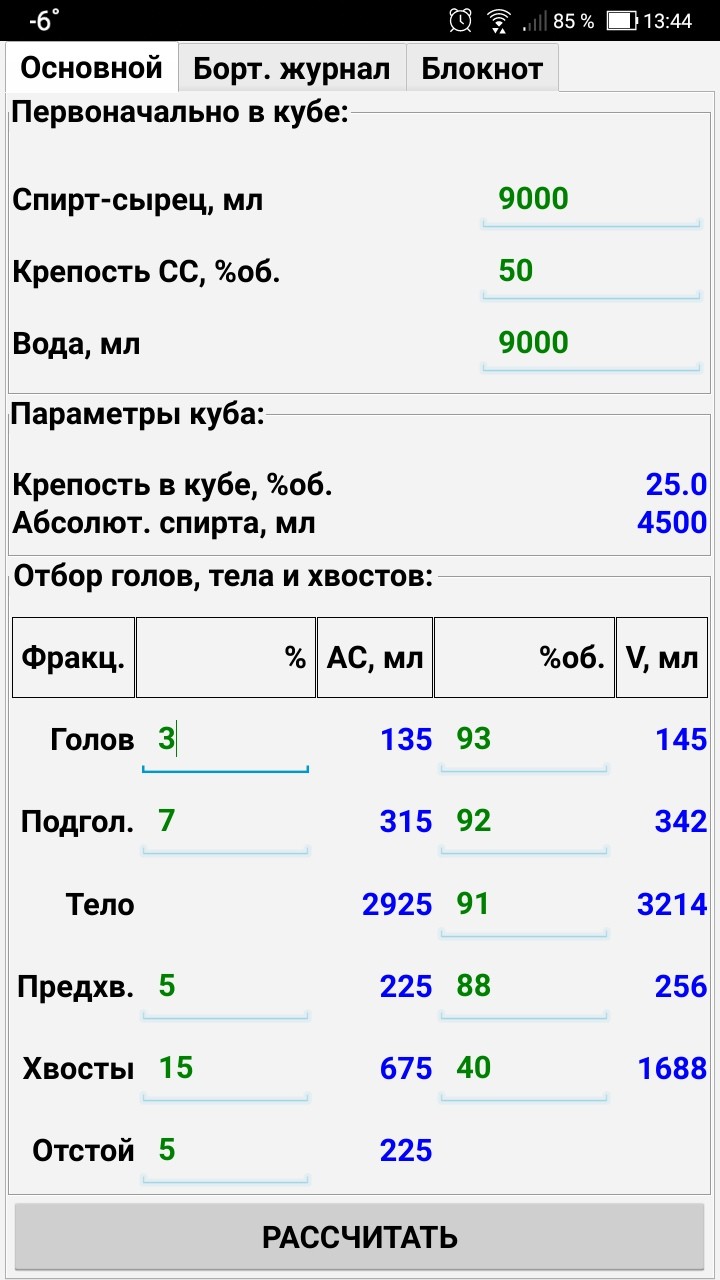Focus the Голов percent field
720x1280 pixels.
[x=225, y=741]
